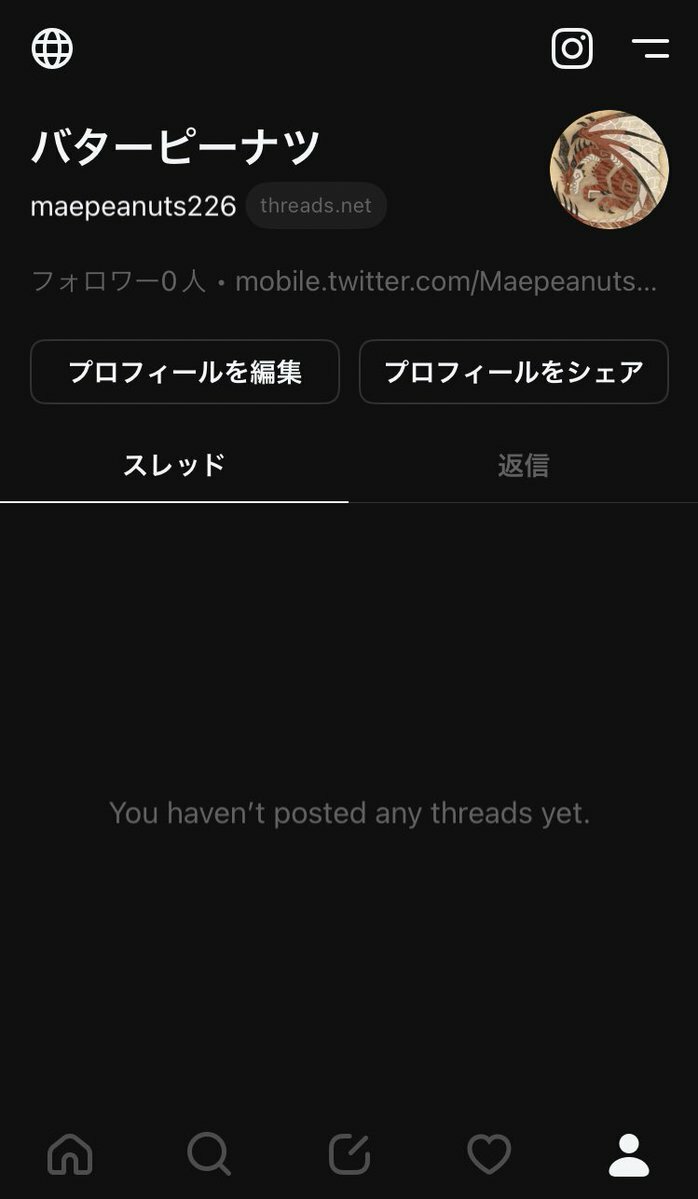Compose a new thread

[349, 1154]
